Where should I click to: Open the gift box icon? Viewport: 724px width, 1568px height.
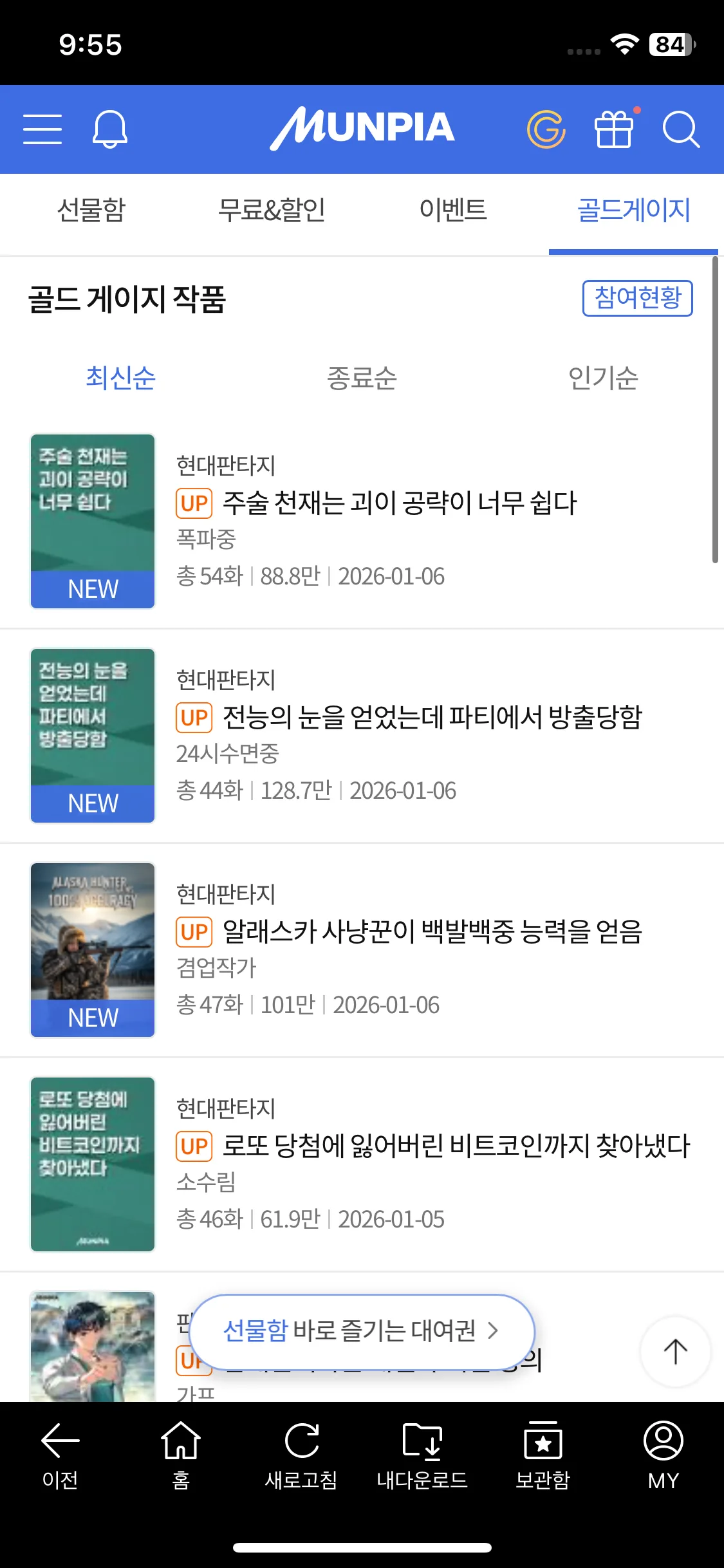coord(614,129)
